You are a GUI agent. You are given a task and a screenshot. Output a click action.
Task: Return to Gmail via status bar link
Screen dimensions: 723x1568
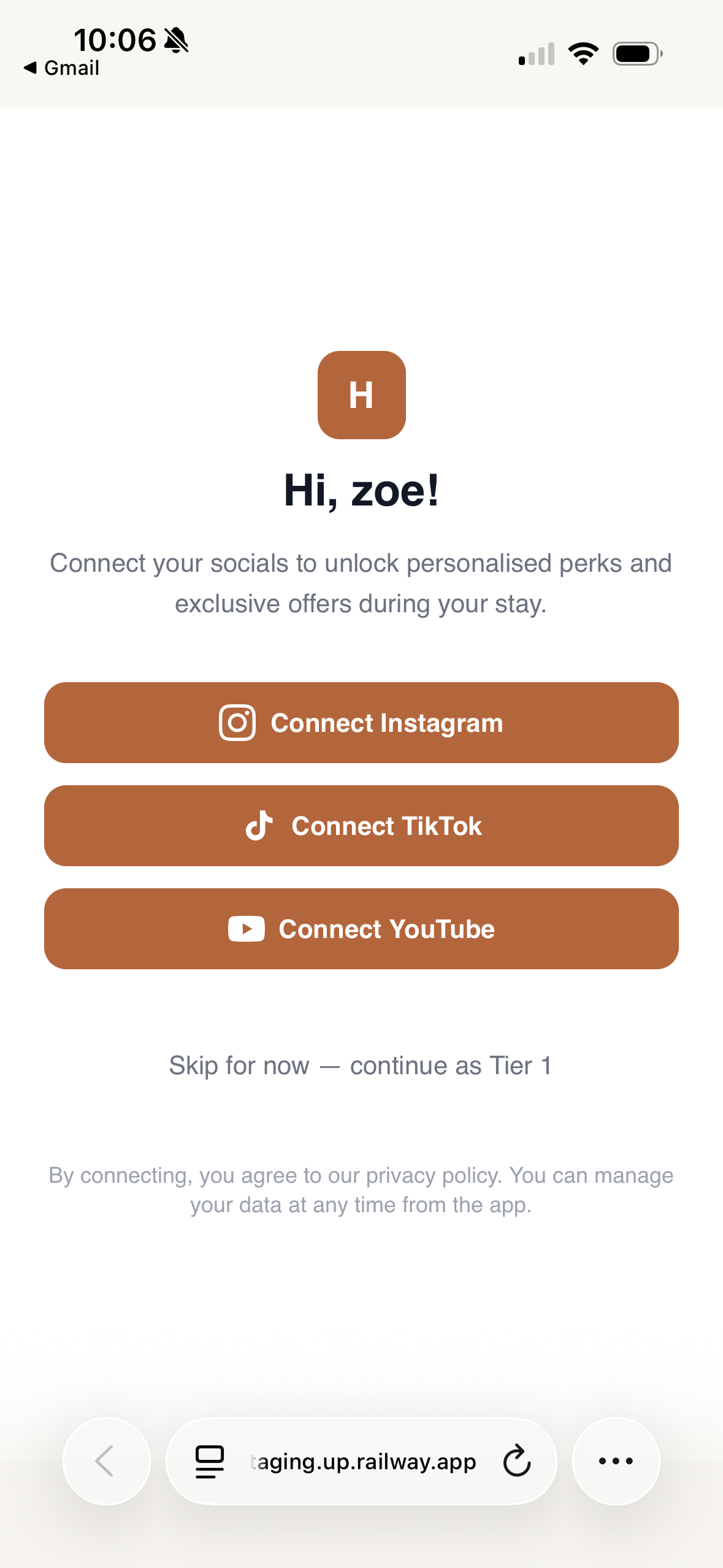pyautogui.click(x=61, y=67)
